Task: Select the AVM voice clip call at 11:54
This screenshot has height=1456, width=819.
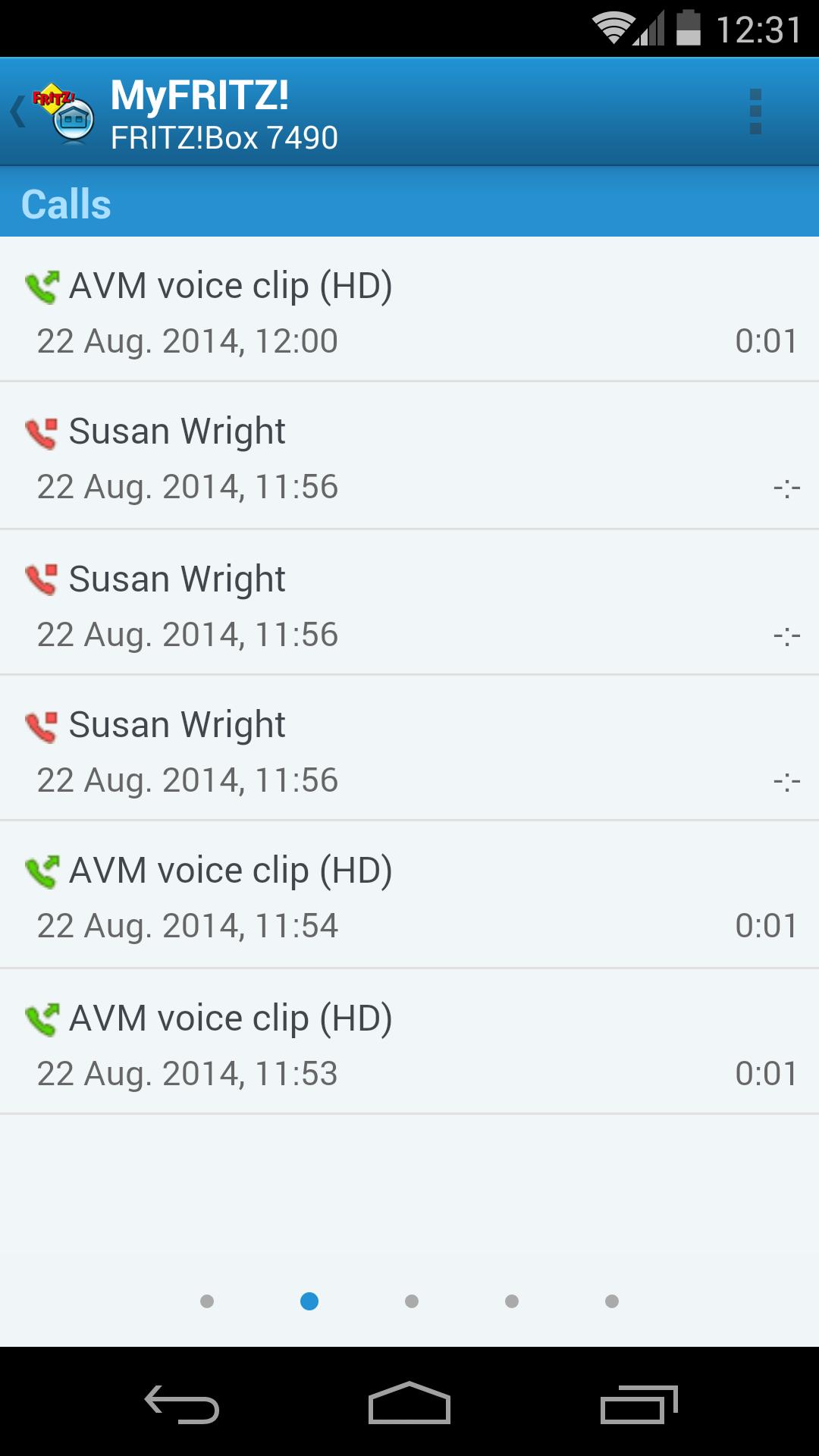Action: [409, 896]
